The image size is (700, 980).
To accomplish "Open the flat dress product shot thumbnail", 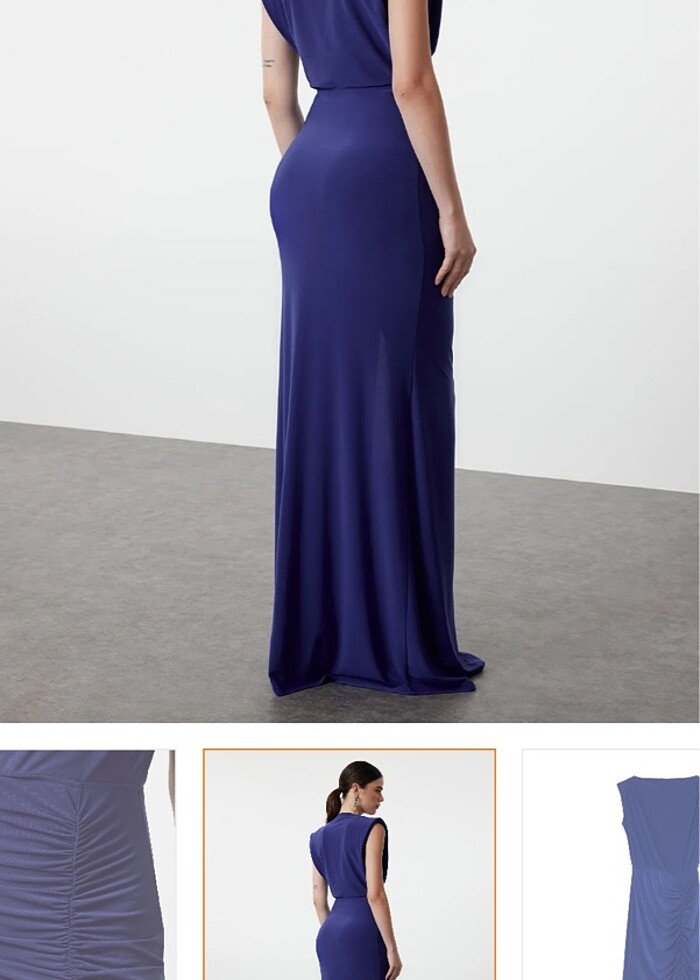I will [612, 865].
